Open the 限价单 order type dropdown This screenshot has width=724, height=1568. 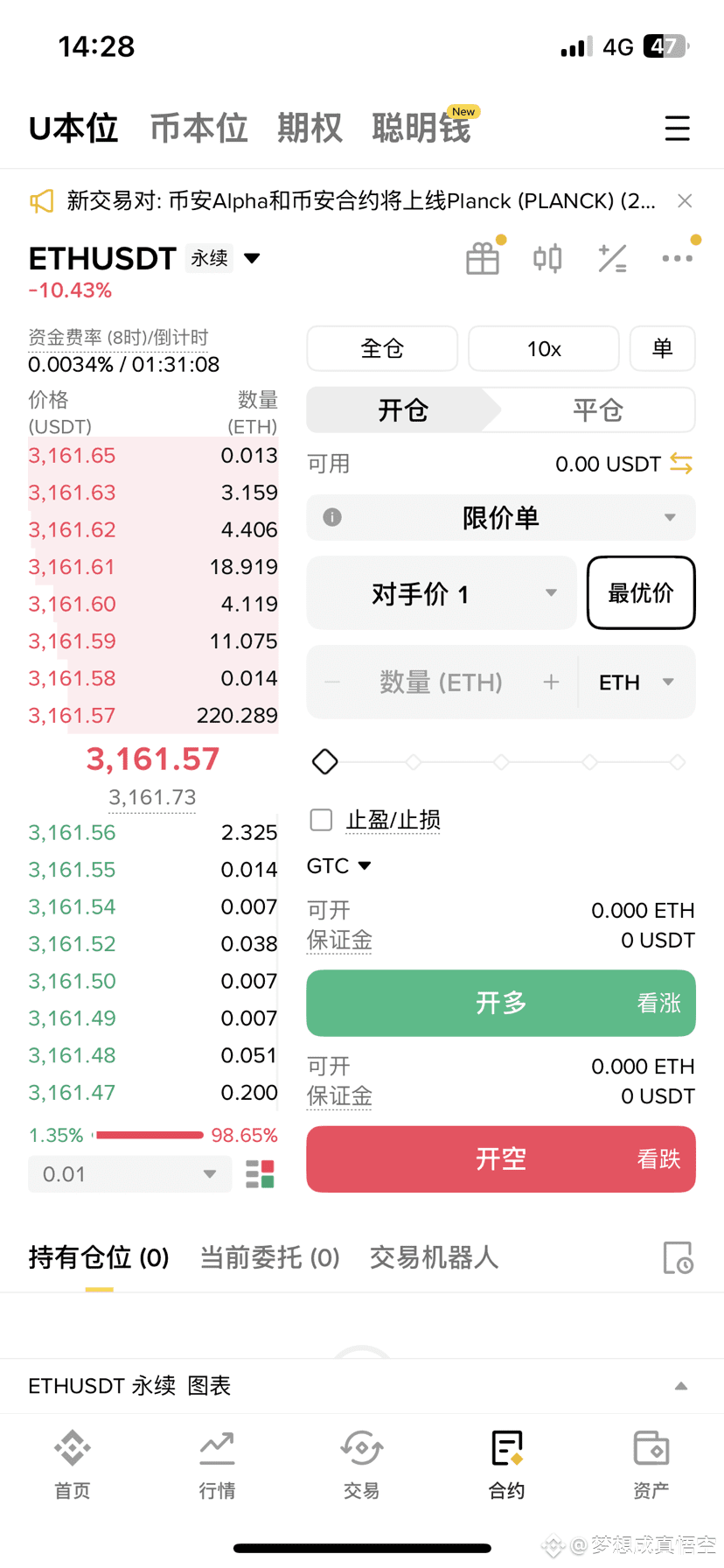[500, 518]
